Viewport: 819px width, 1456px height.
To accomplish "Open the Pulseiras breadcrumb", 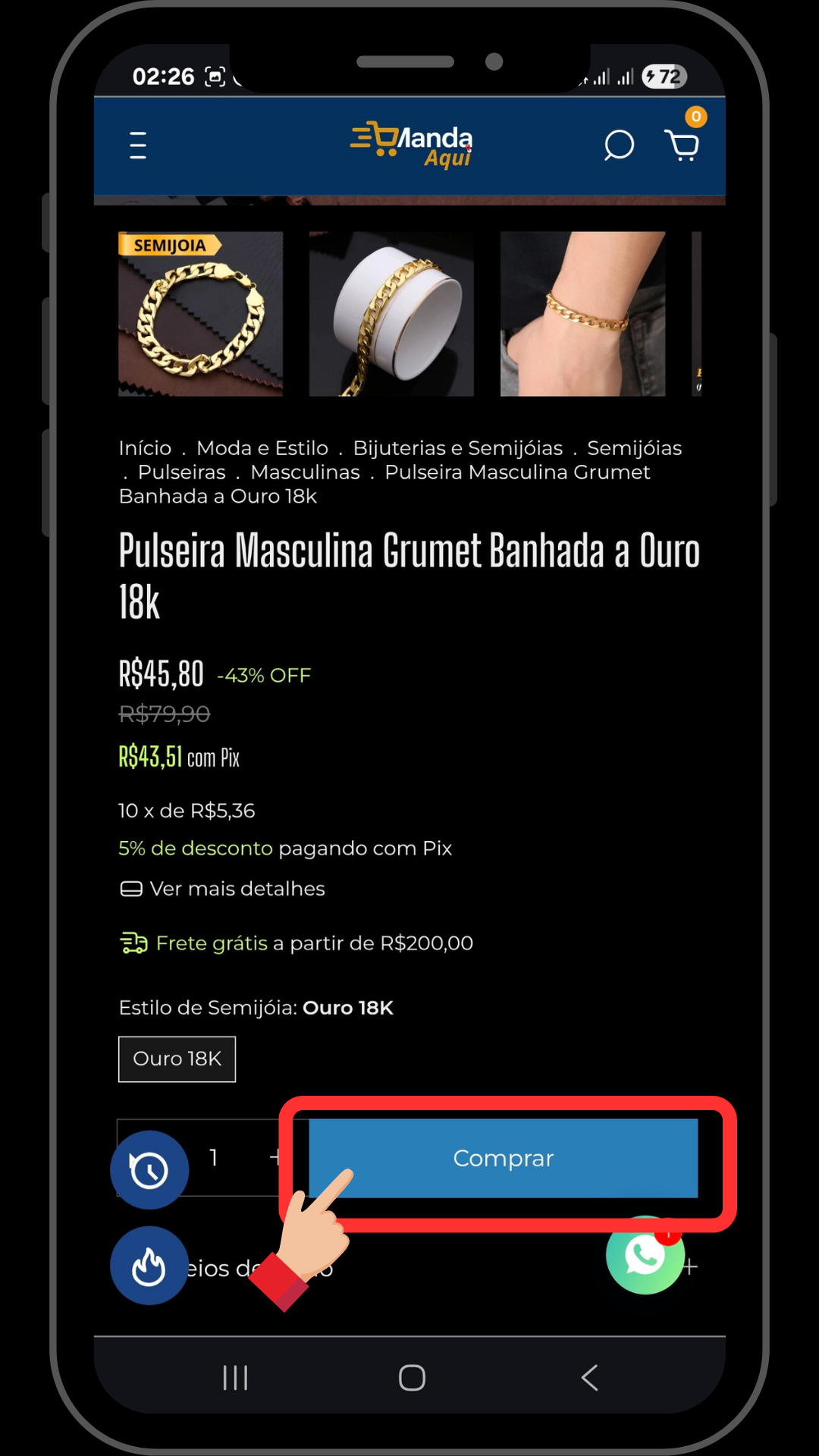I will pyautogui.click(x=182, y=472).
